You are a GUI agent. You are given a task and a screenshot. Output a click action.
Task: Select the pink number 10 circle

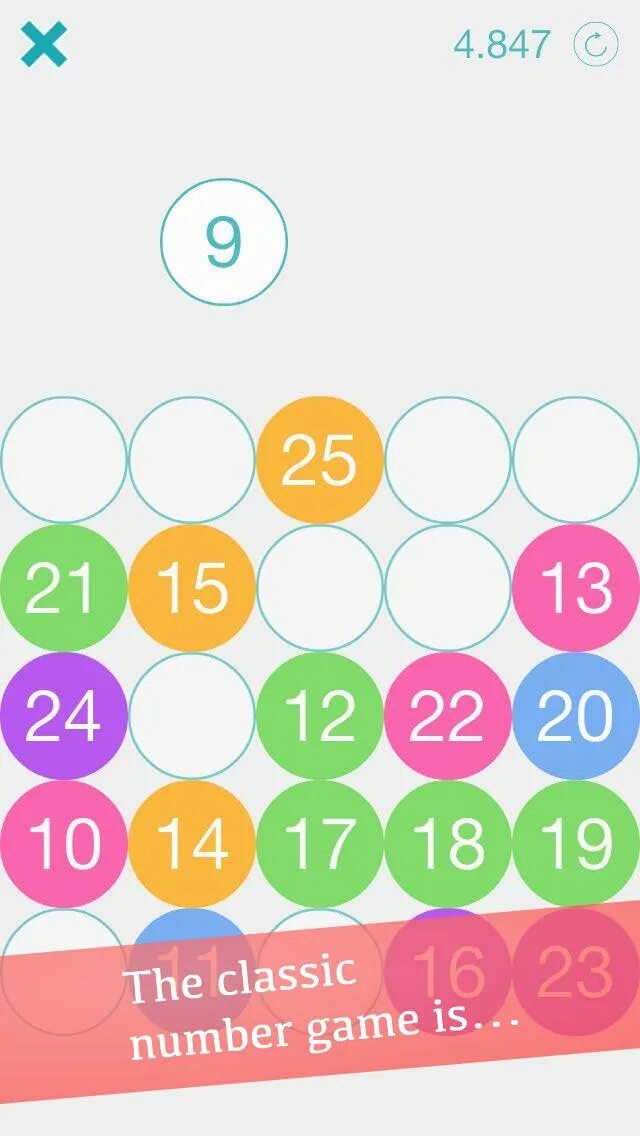[64, 843]
